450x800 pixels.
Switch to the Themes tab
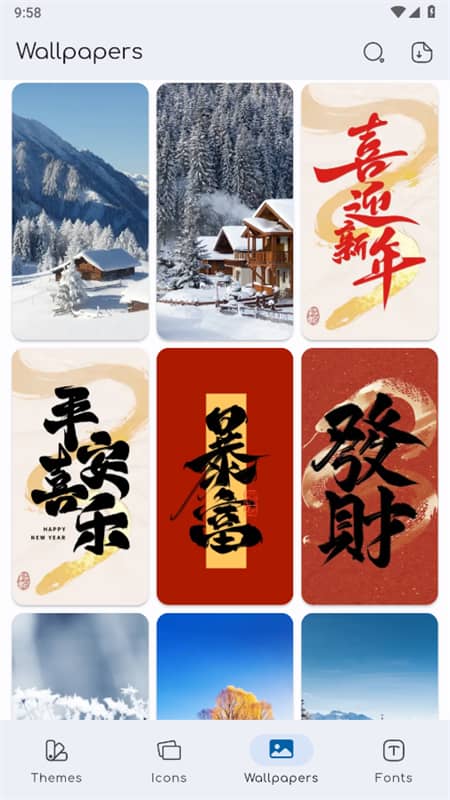click(x=56, y=761)
